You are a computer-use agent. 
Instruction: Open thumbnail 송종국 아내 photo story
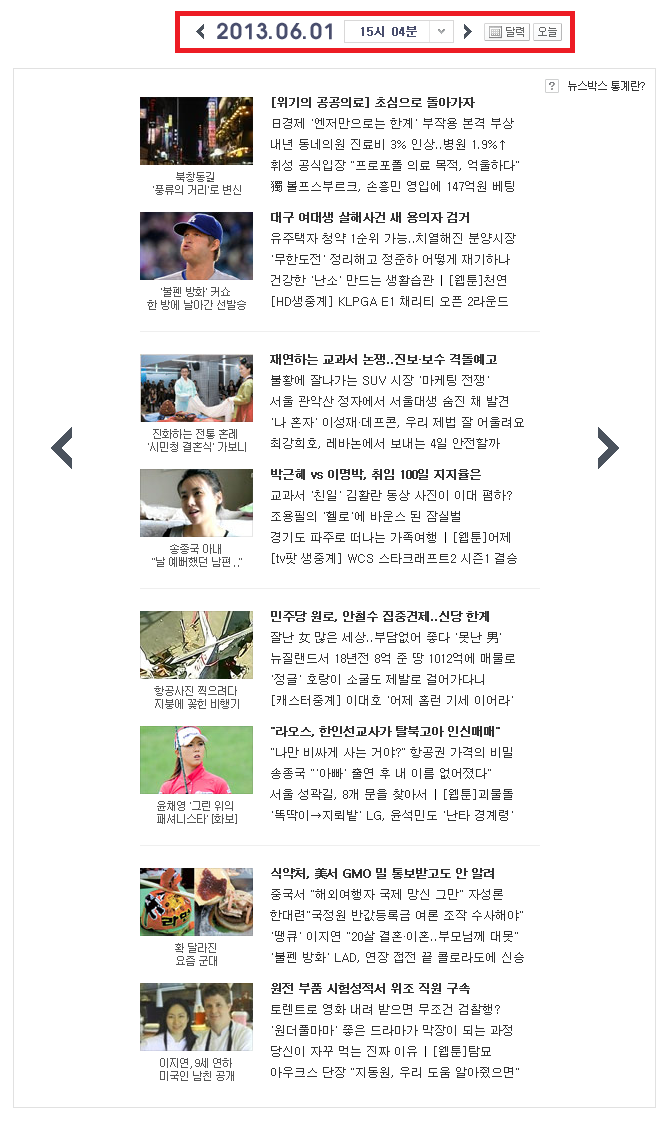(x=196, y=503)
